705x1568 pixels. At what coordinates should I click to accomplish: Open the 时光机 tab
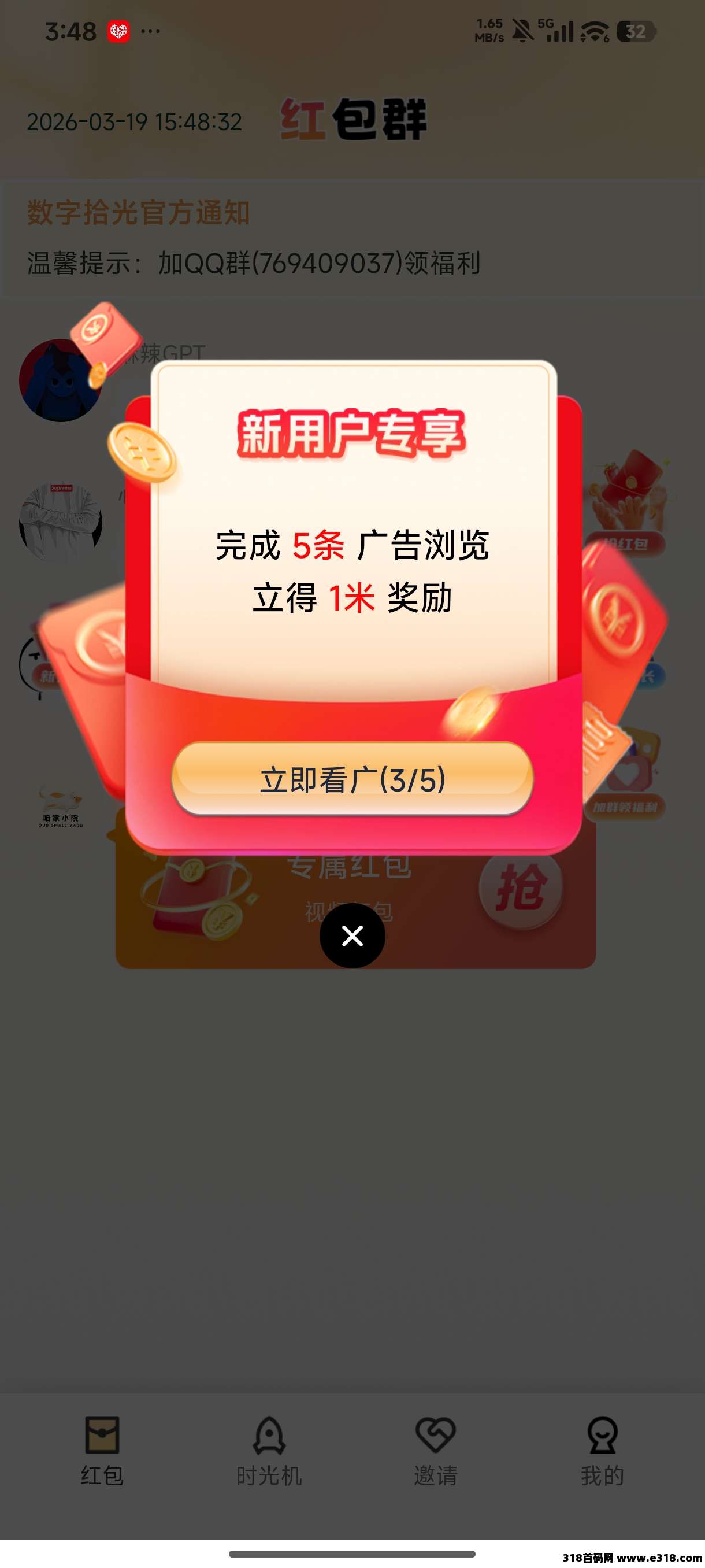pyautogui.click(x=269, y=1451)
